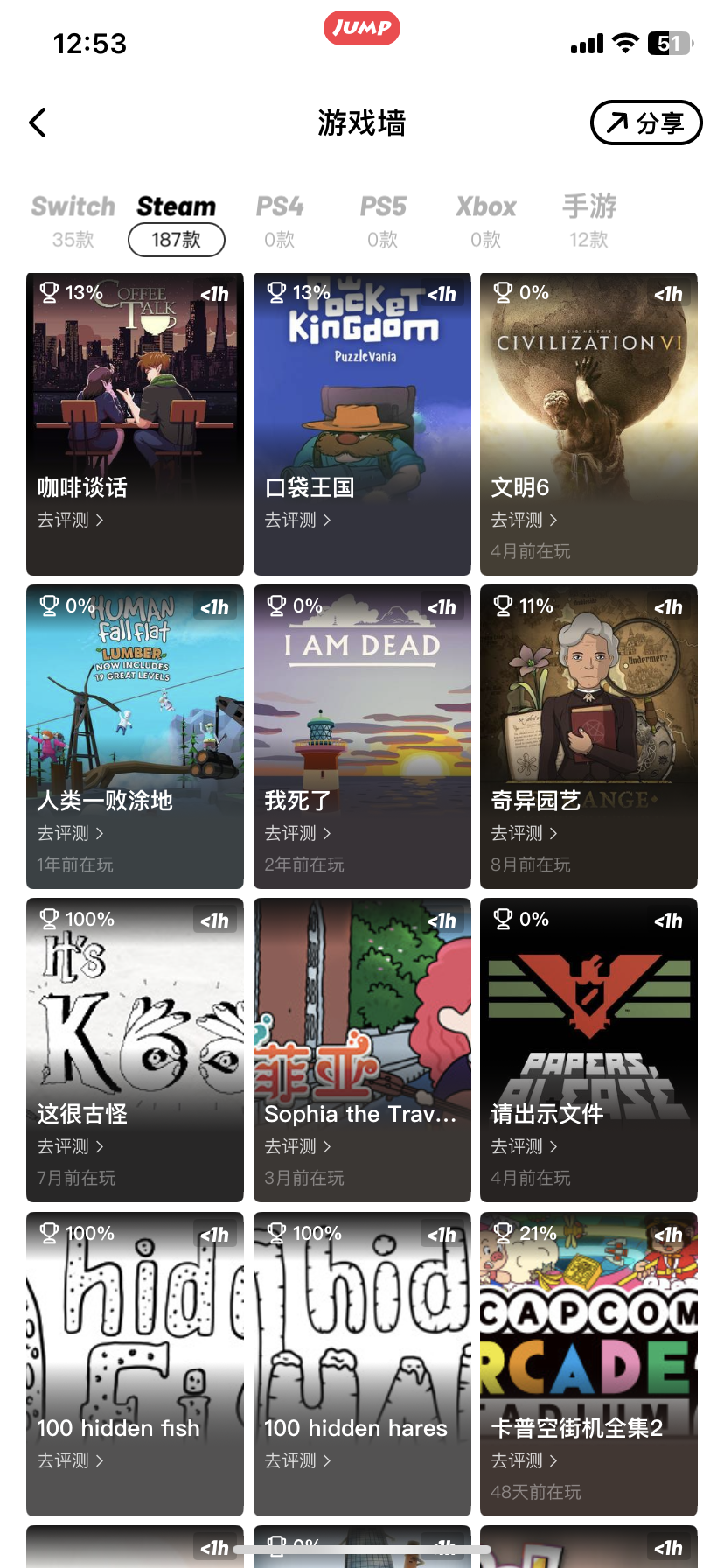This screenshot has height=1568, width=724.
Task: Open the 卡普空街机全集2 game card
Action: click(x=588, y=1364)
